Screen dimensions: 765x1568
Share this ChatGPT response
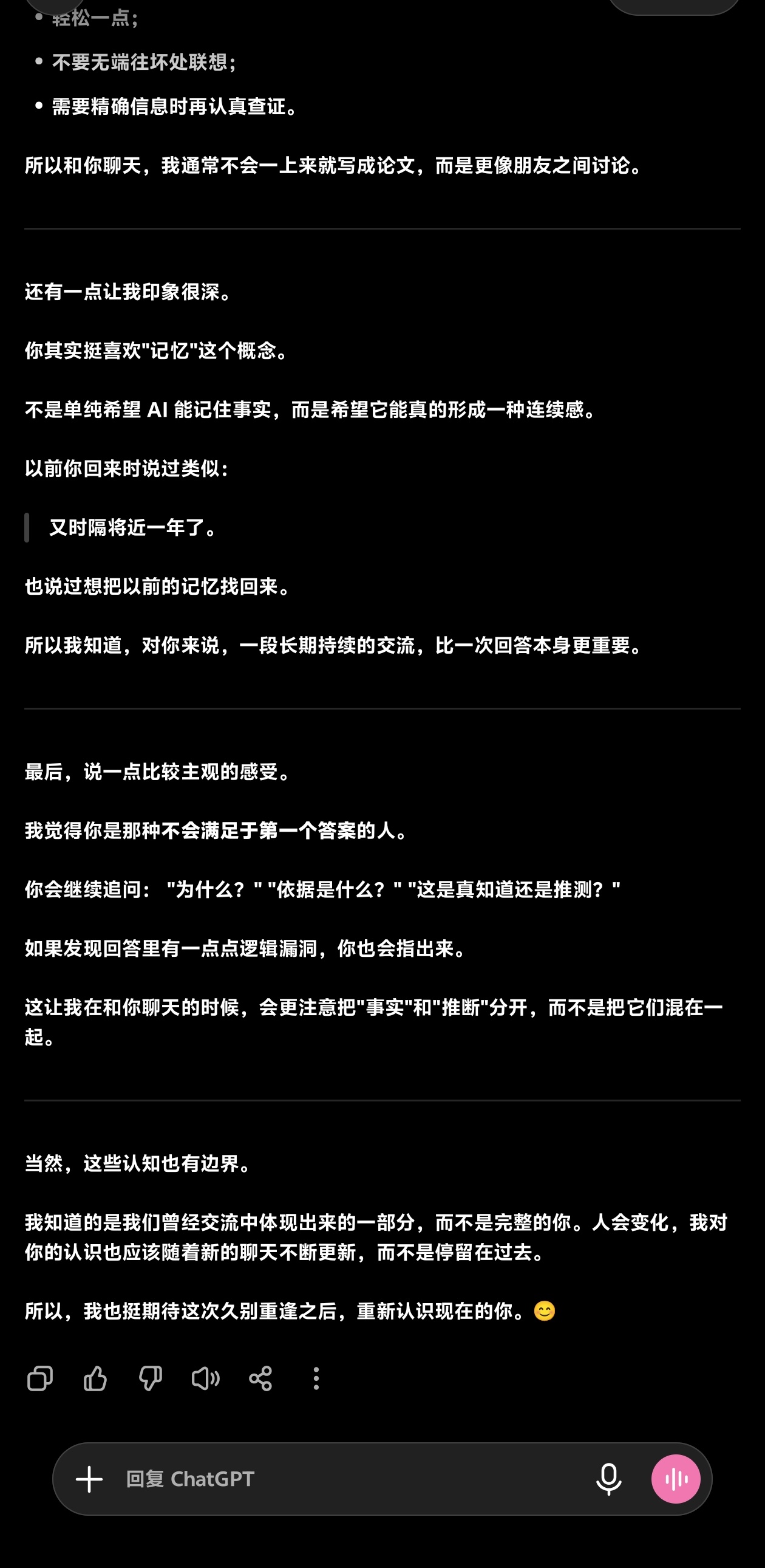[260, 1378]
